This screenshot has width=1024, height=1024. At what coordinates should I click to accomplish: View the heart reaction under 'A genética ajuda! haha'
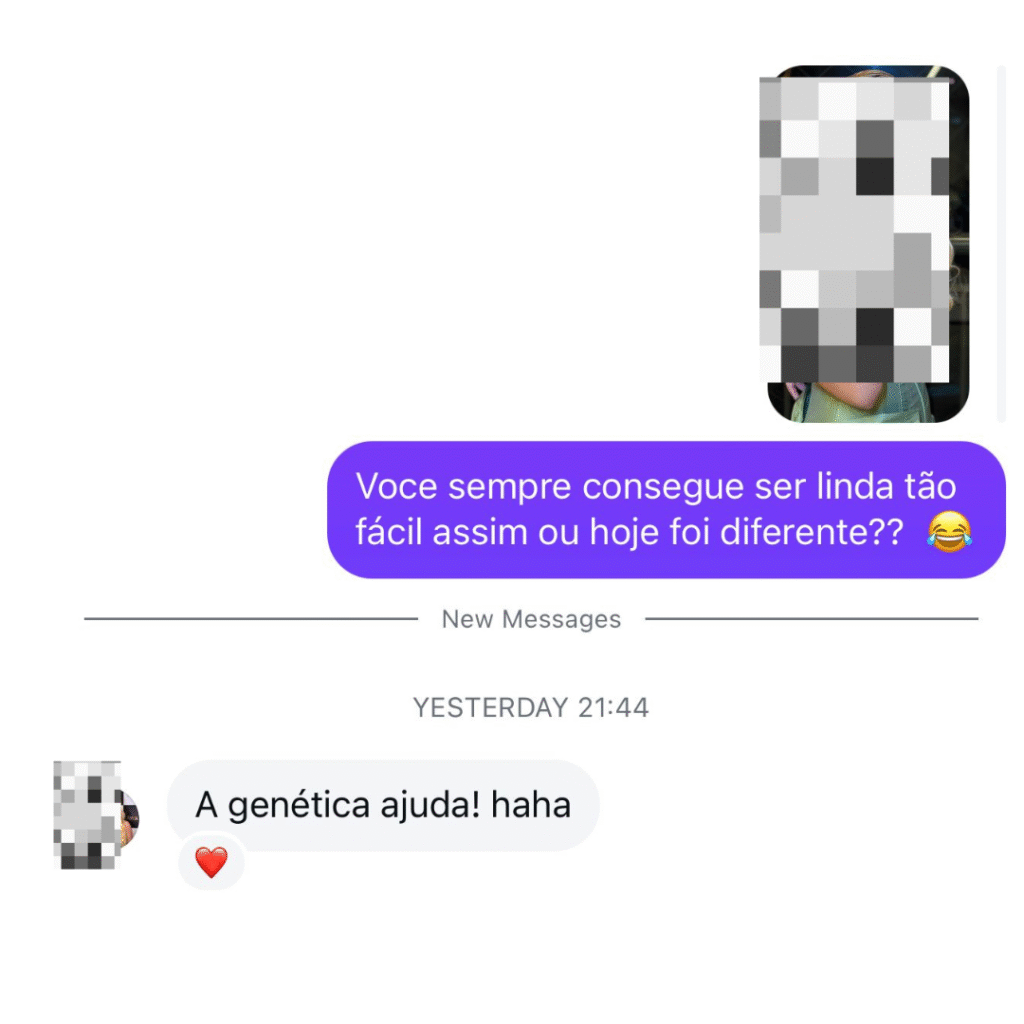(211, 862)
